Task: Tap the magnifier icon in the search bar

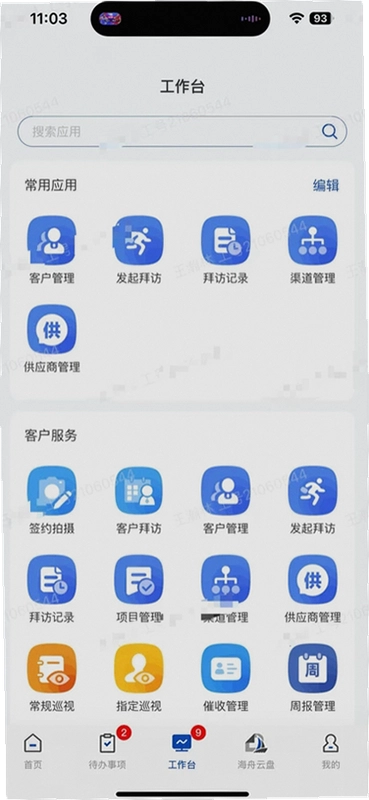Action: coord(329,132)
